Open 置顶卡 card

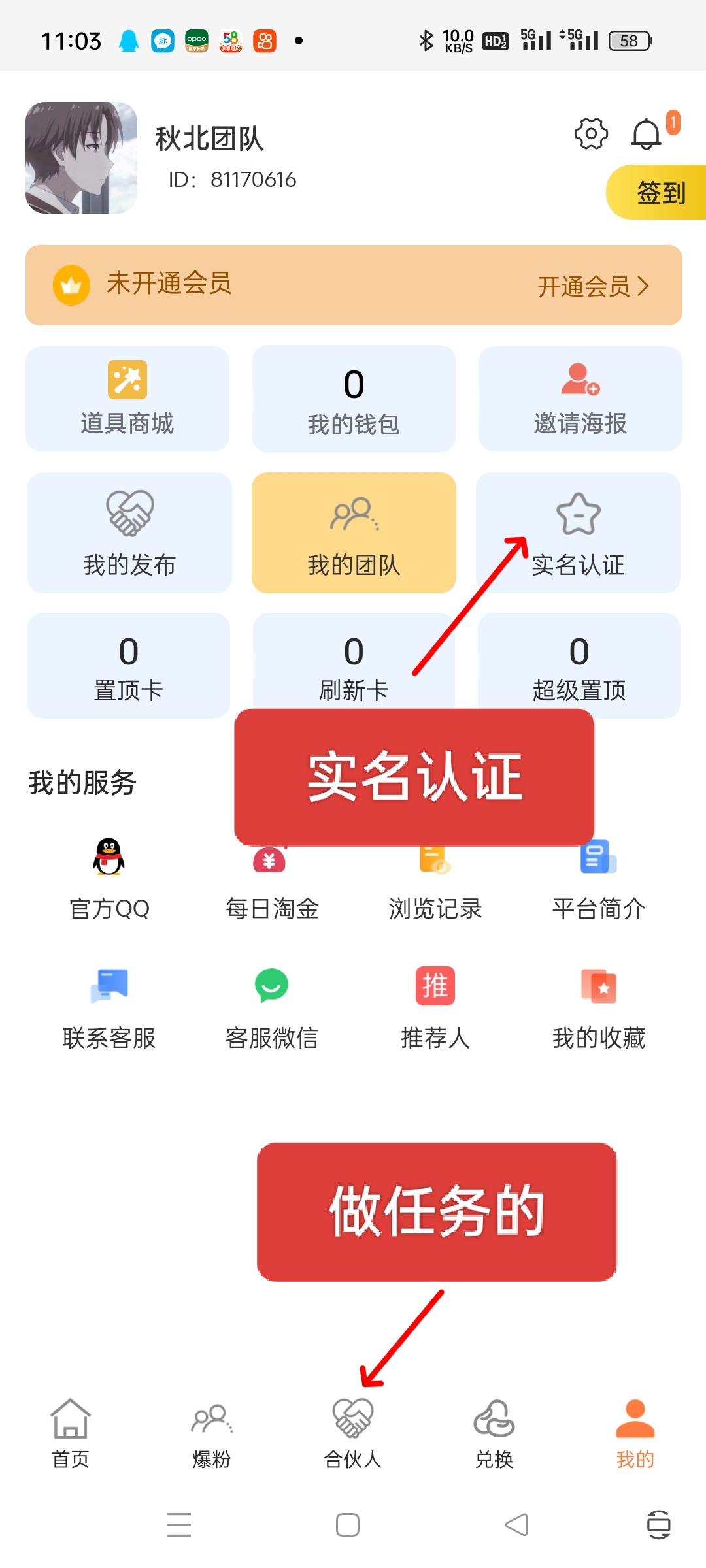(x=129, y=665)
